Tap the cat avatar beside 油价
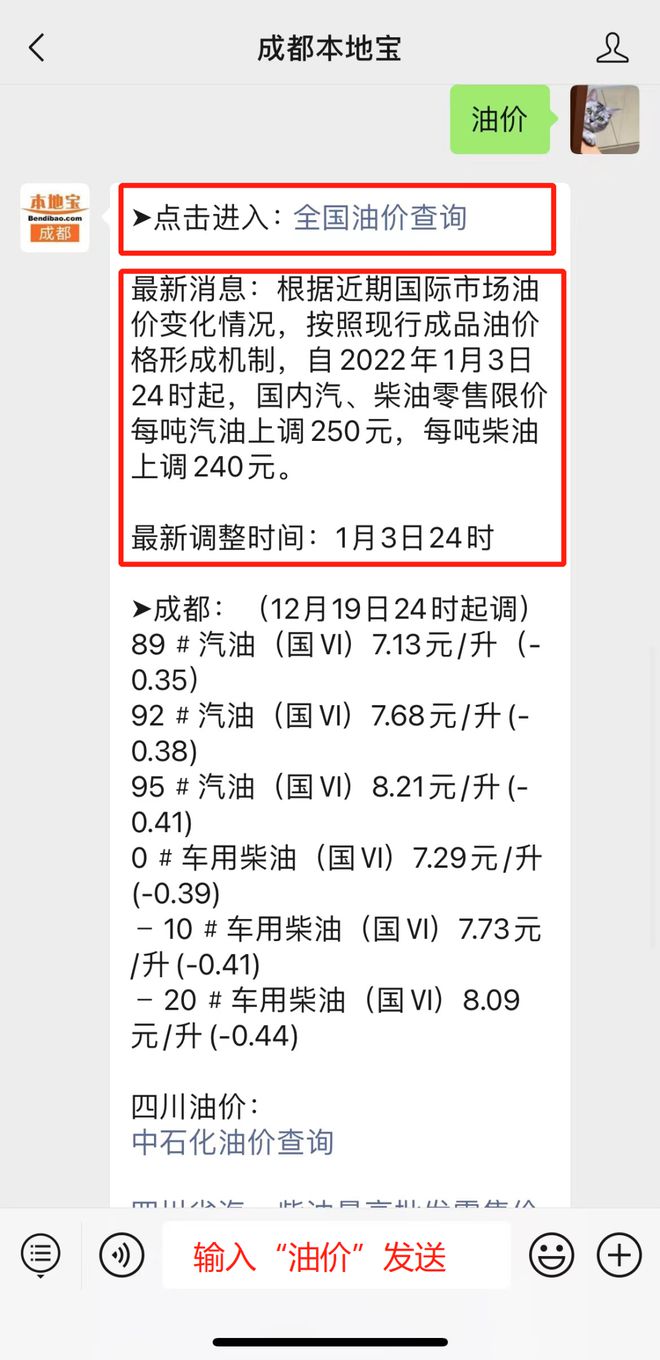 click(605, 120)
